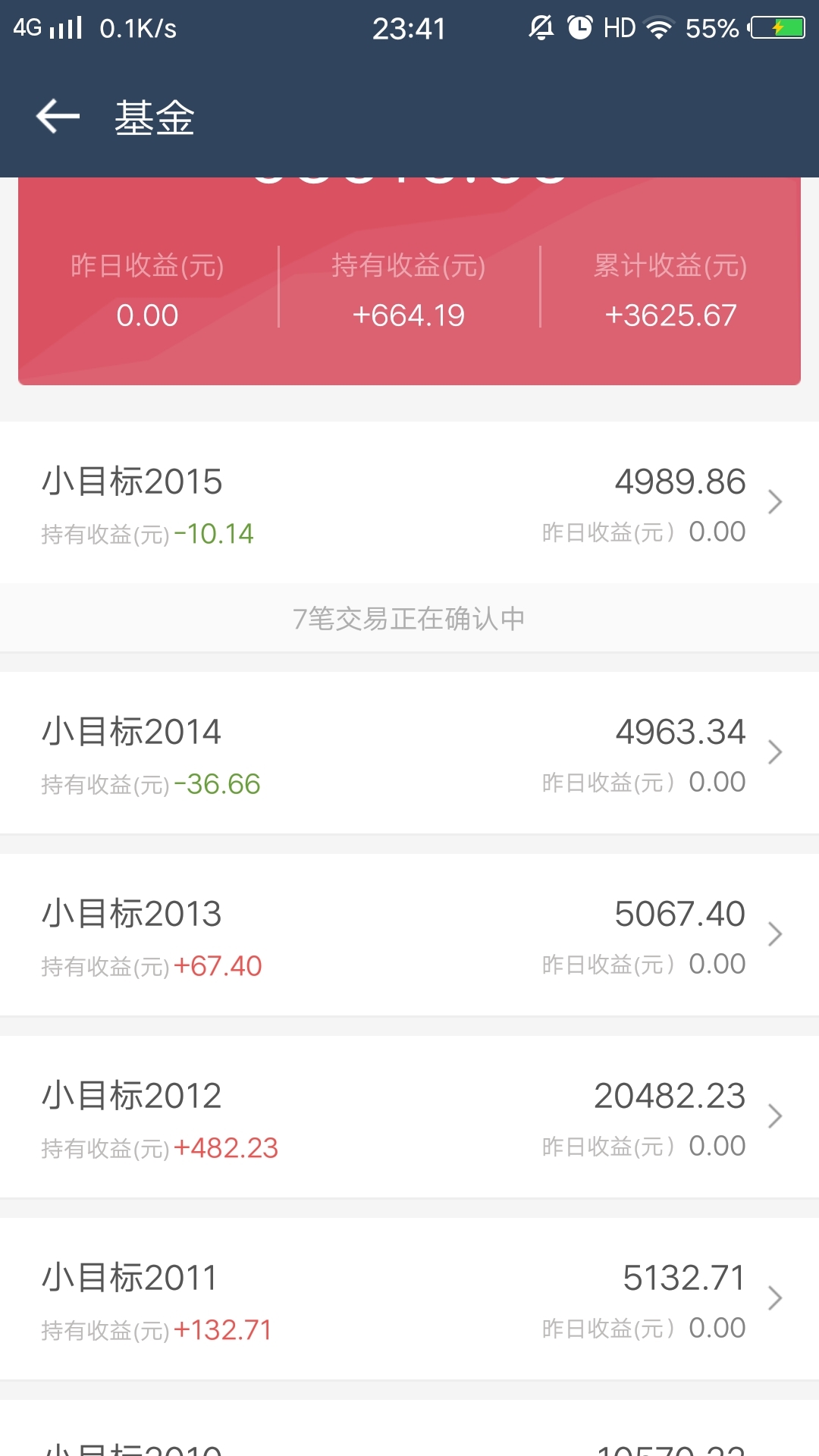The width and height of the screenshot is (819, 1456).
Task: Go back using the header arrow
Action: tap(58, 117)
